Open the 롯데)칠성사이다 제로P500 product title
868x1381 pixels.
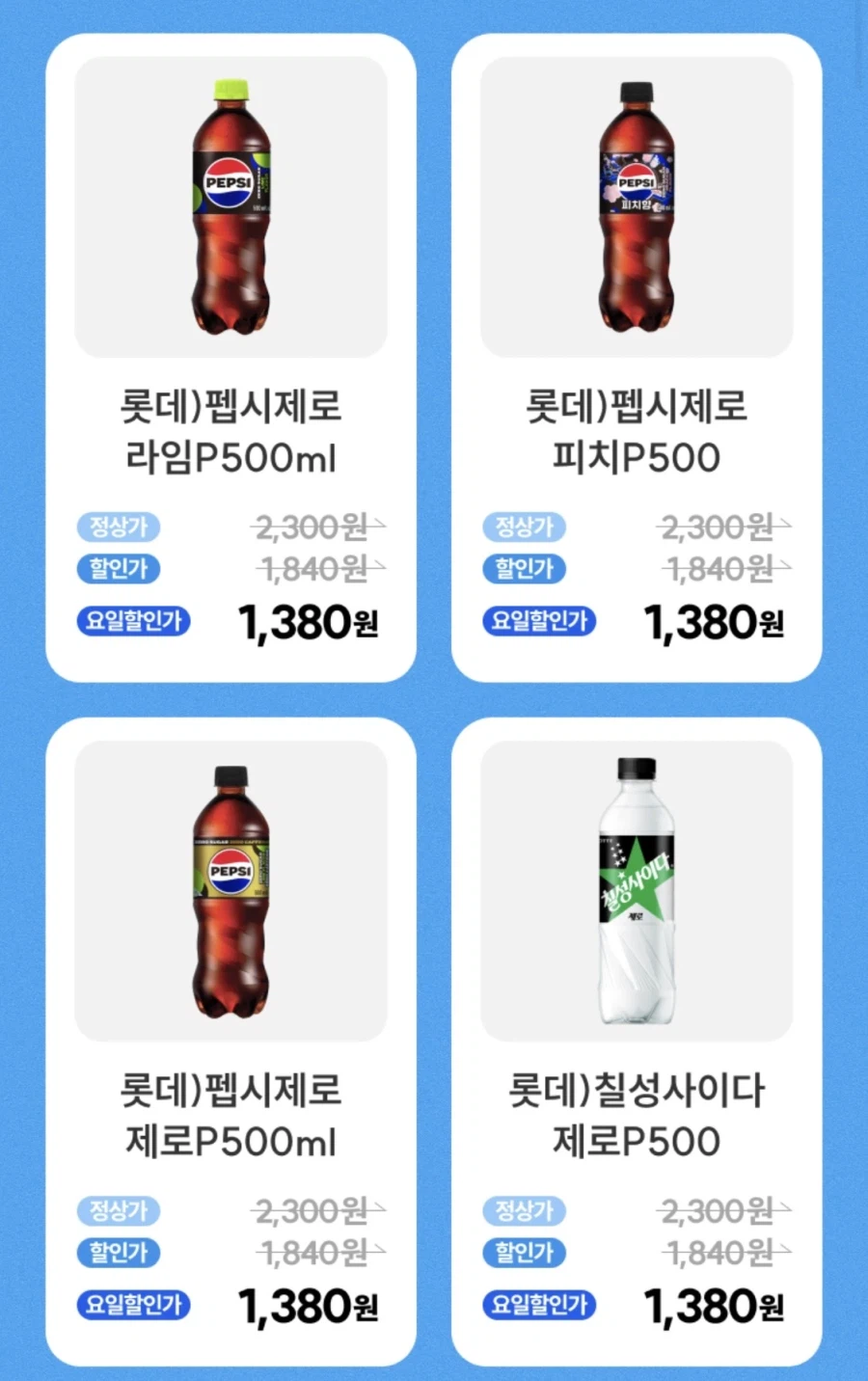pos(635,1116)
